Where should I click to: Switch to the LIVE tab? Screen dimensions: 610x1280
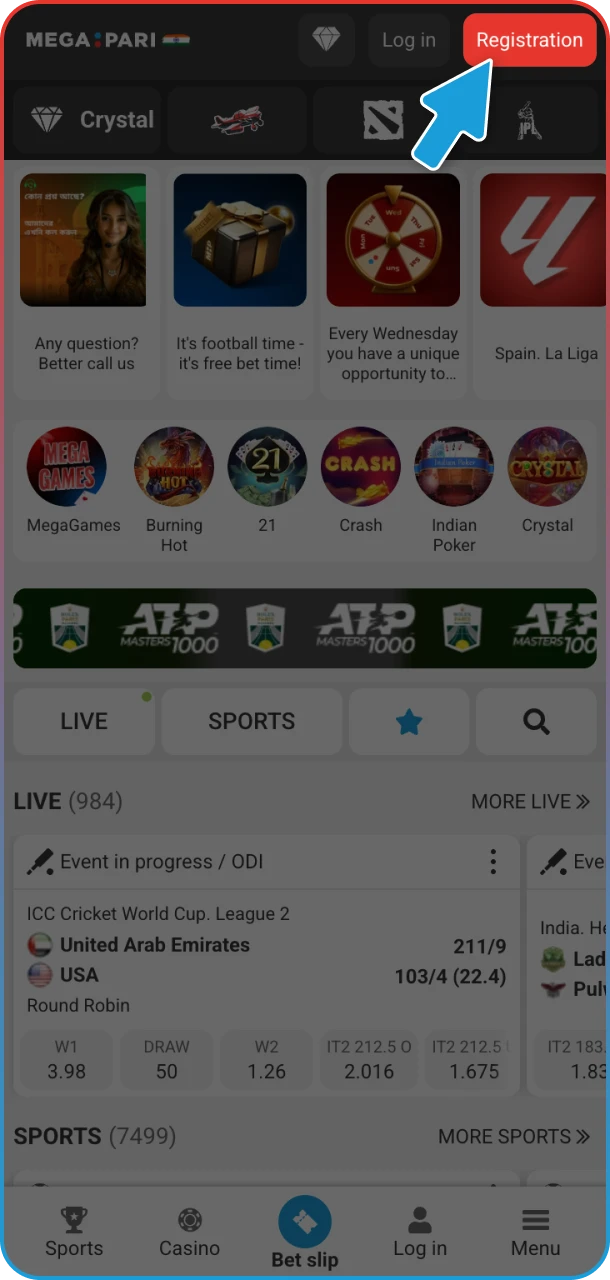point(84,721)
